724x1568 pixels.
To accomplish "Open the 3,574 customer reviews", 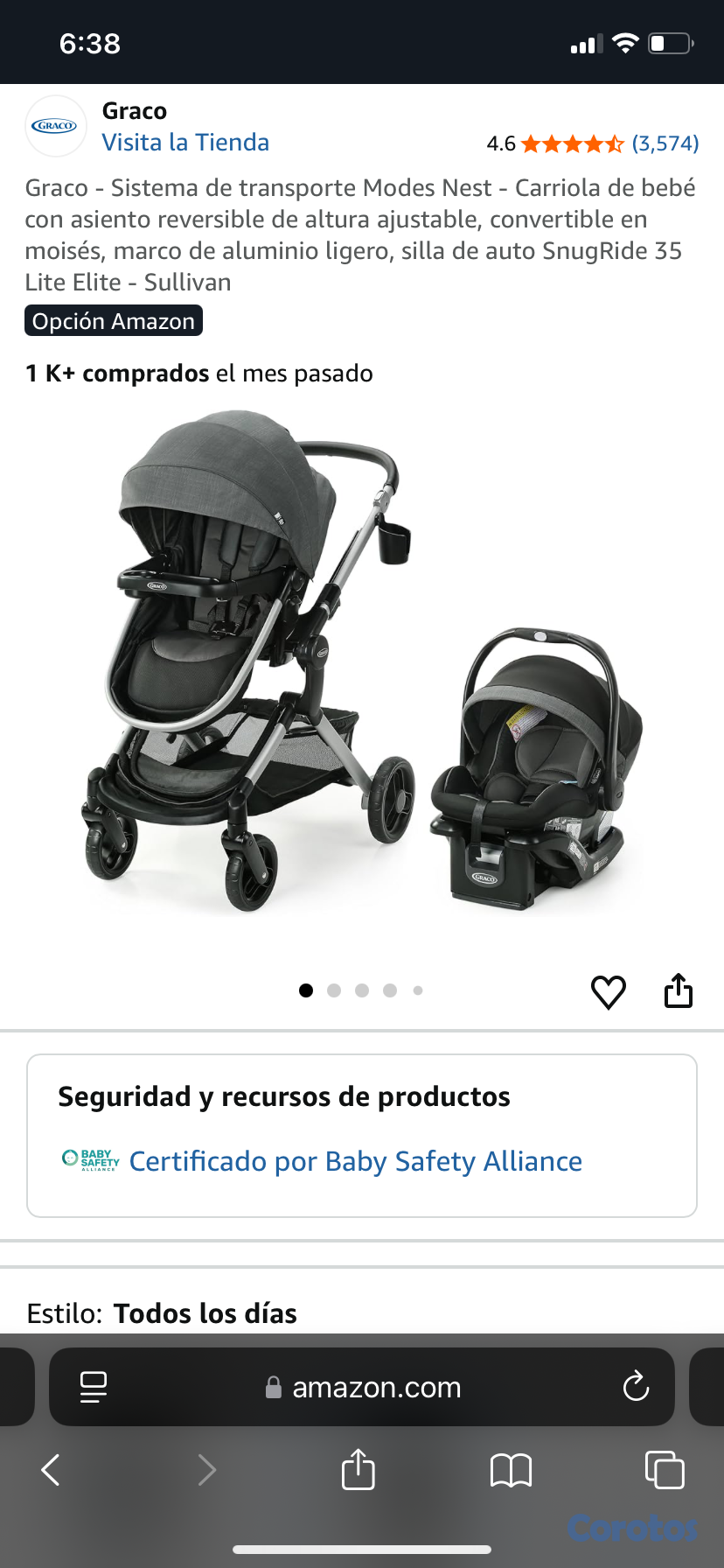I will pyautogui.click(x=665, y=143).
